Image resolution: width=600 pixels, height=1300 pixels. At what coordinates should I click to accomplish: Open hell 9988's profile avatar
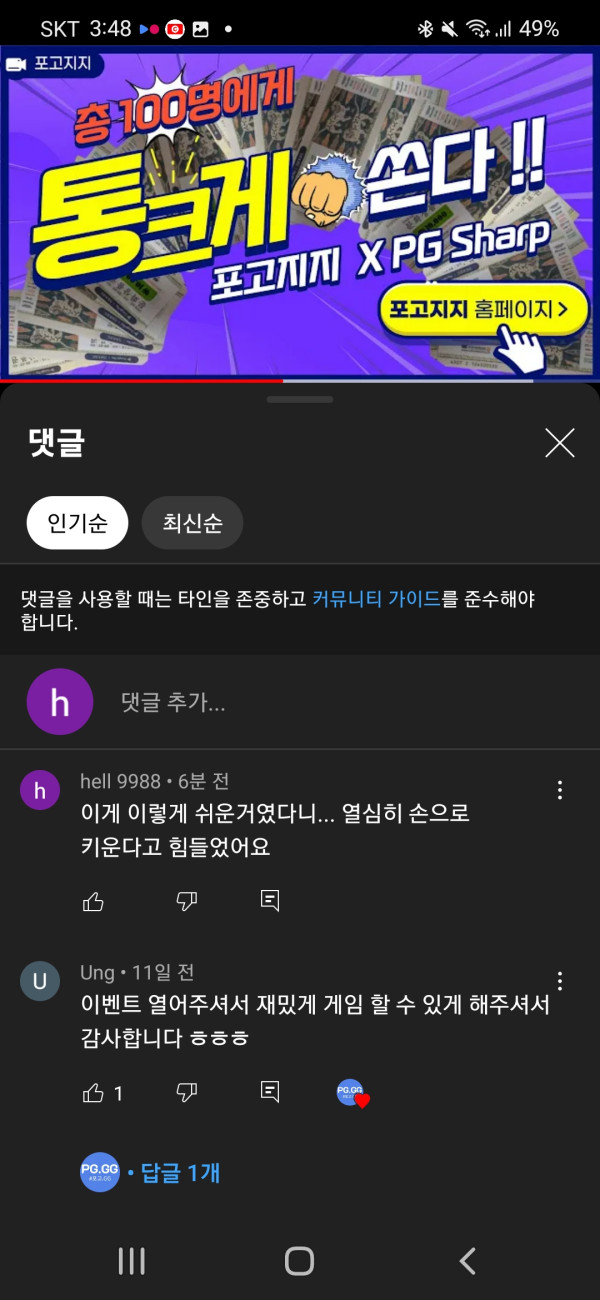tap(40, 791)
